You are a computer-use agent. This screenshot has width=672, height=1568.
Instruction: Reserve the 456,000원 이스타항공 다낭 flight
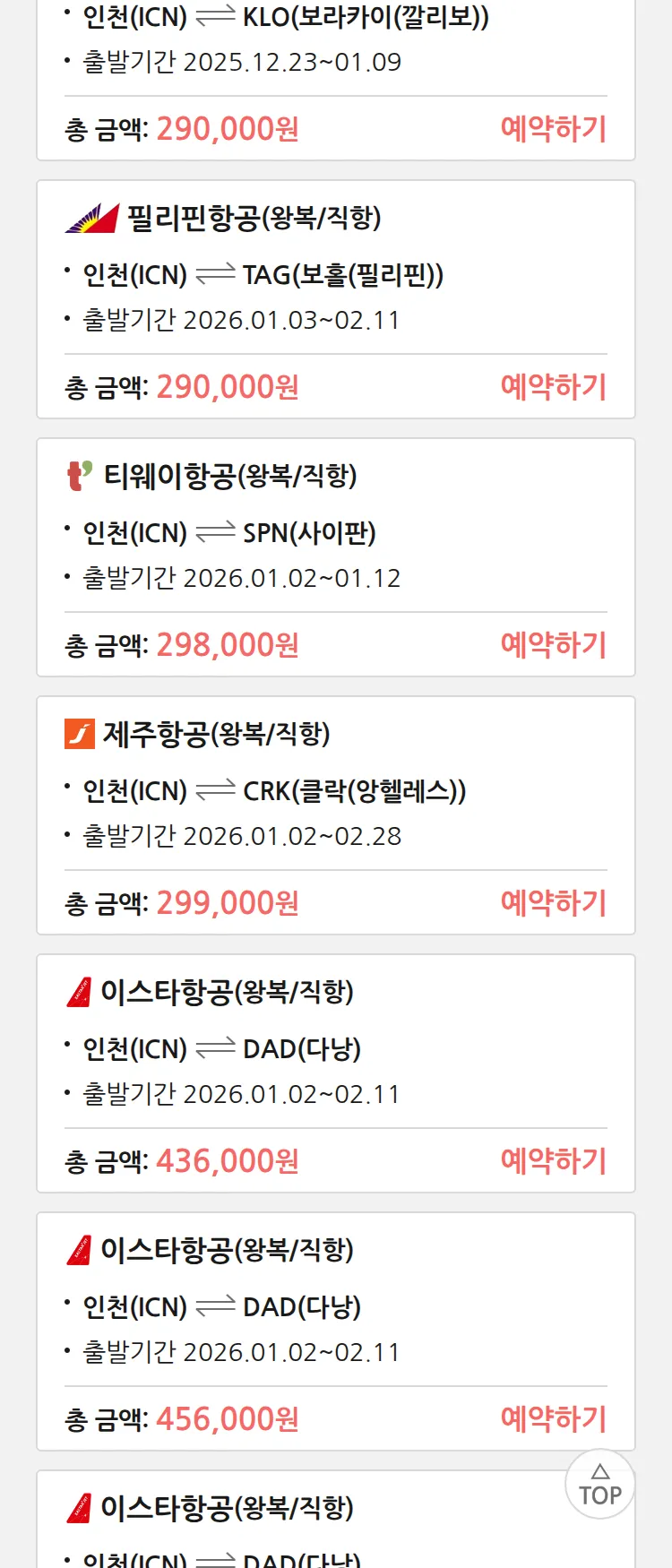553,1419
